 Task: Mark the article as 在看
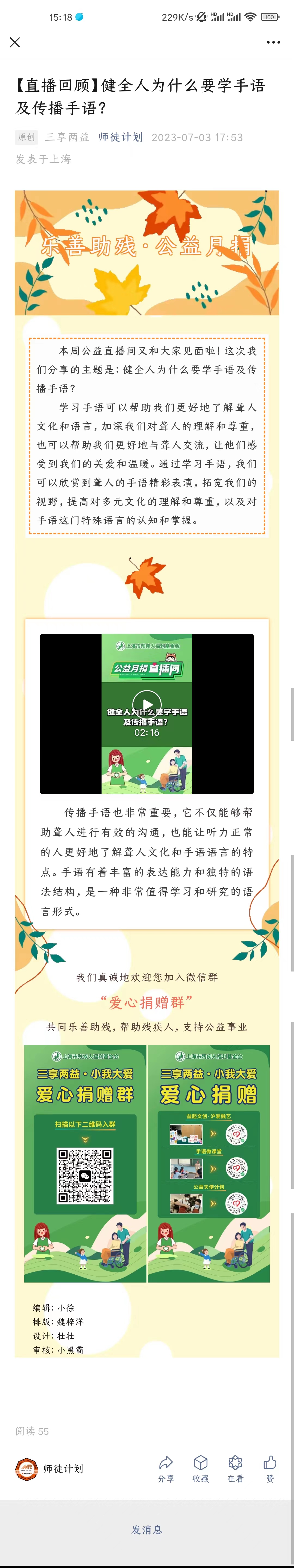pyautogui.click(x=235, y=1469)
